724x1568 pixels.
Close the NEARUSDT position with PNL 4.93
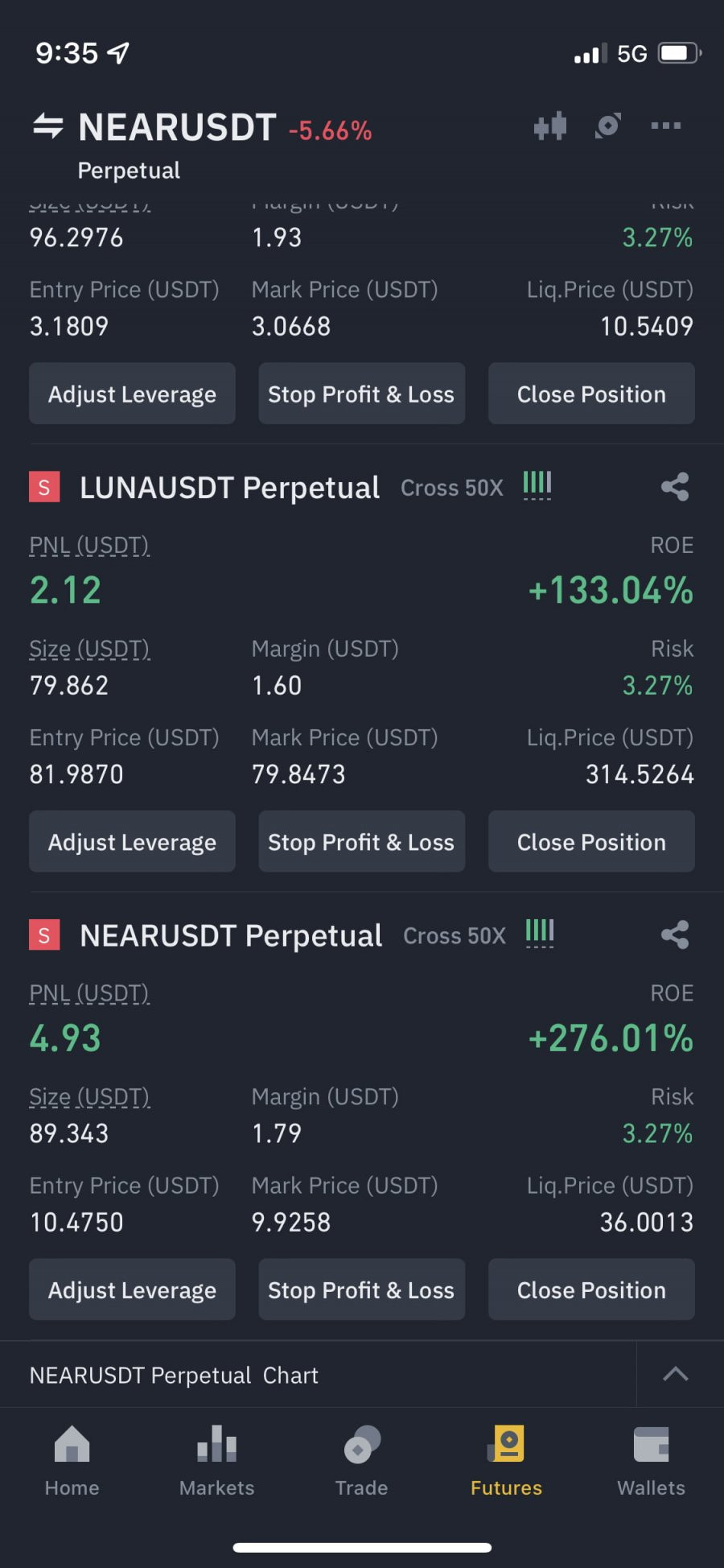point(591,1289)
